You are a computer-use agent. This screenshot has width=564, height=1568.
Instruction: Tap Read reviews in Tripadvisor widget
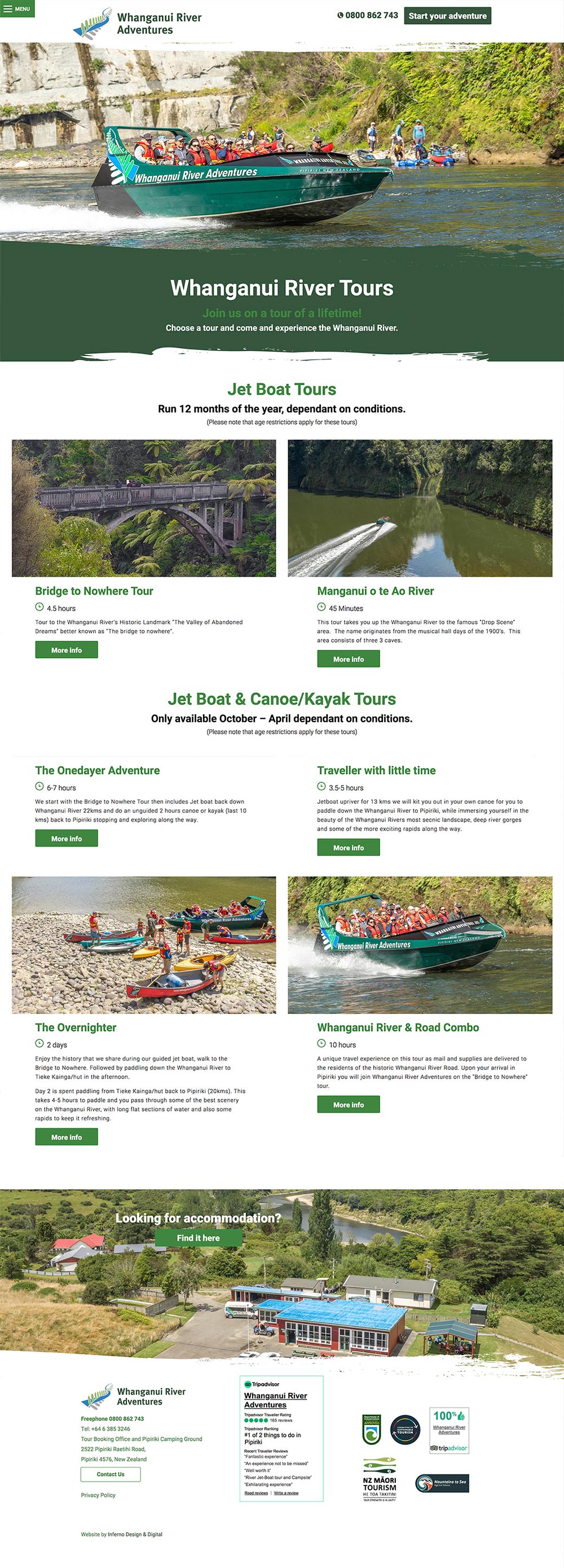[256, 1492]
